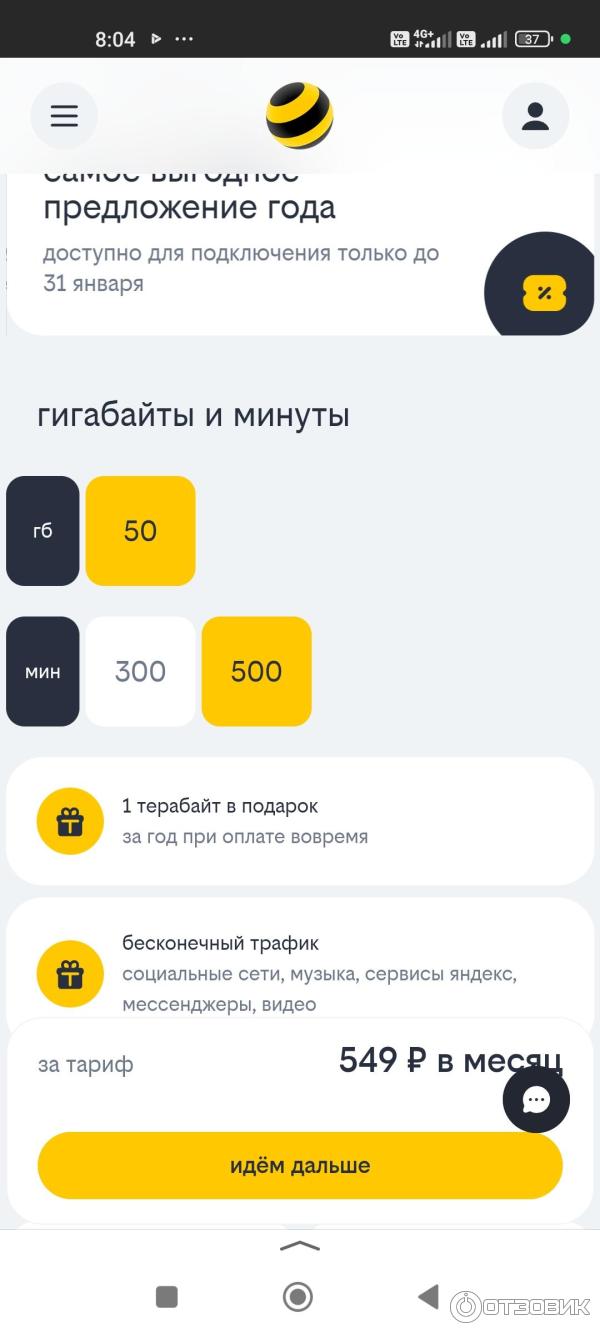Go back with system back button
The height and width of the screenshot is (1333, 600).
click(x=428, y=1297)
